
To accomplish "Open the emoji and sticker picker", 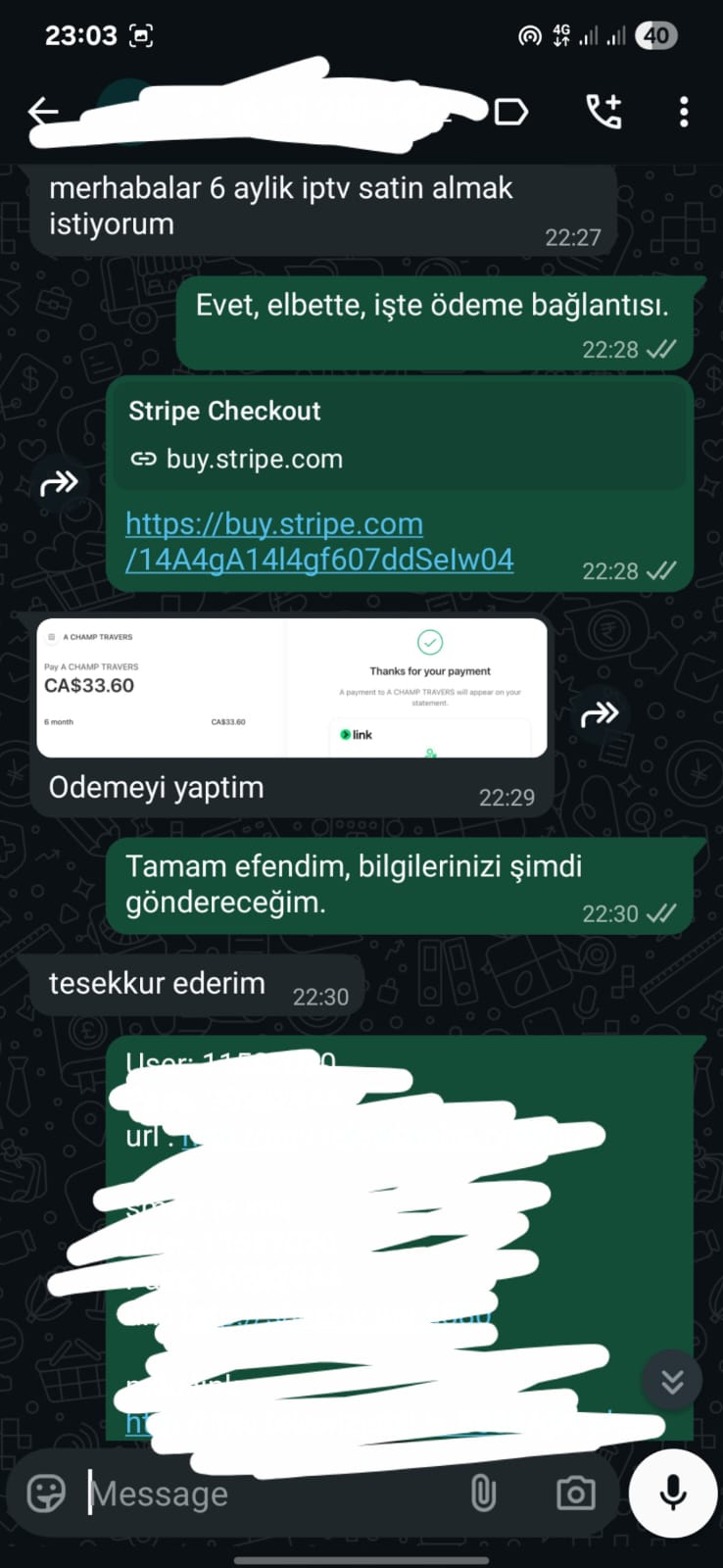I will (x=46, y=1494).
